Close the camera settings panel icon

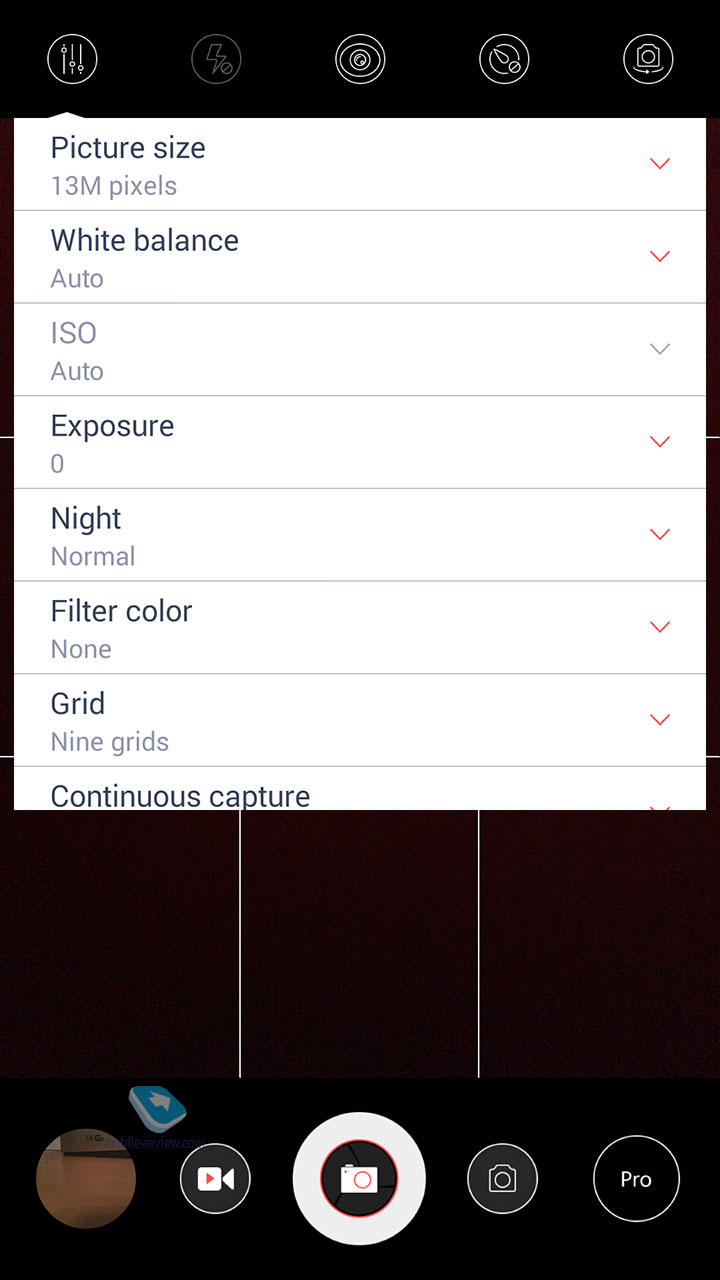[72, 59]
